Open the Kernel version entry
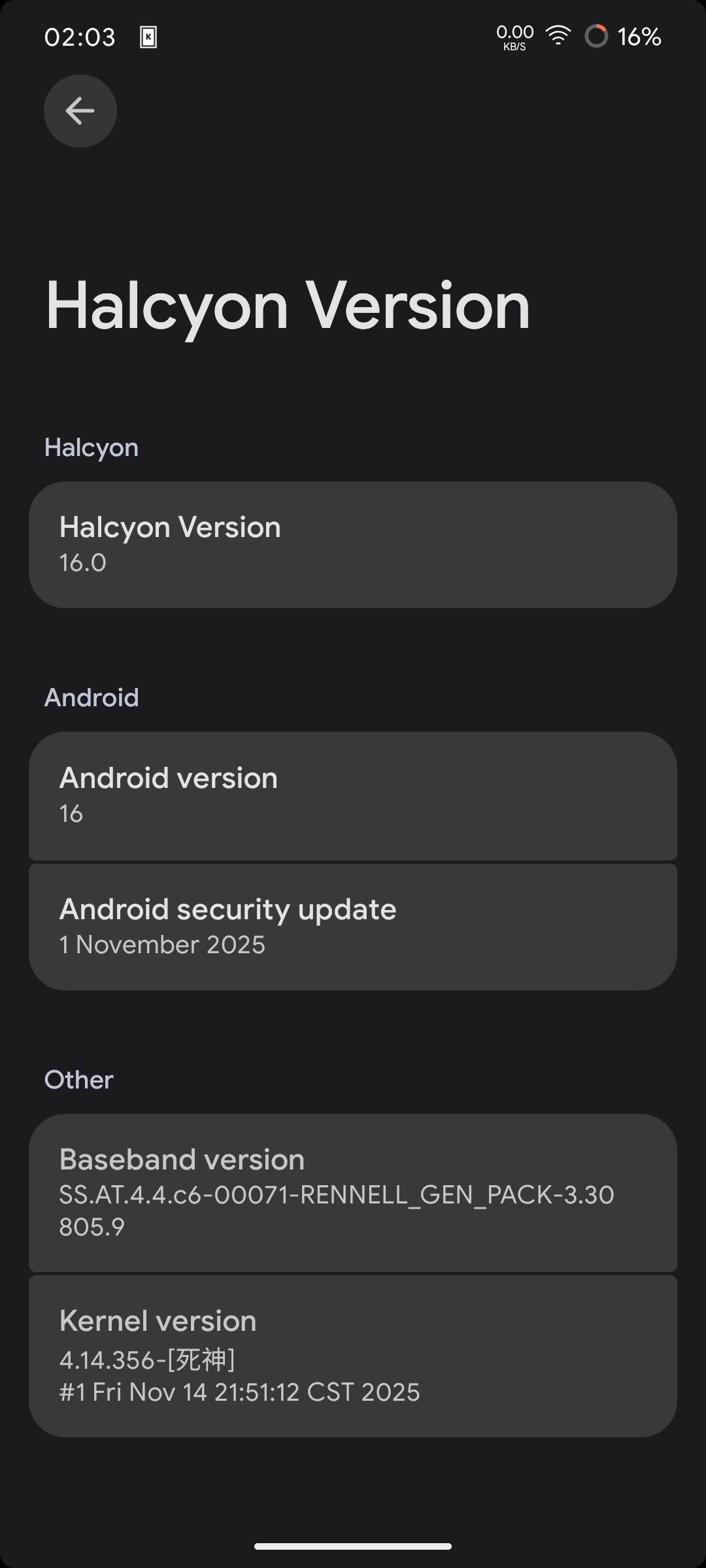The height and width of the screenshot is (1568, 706). pos(353,1356)
